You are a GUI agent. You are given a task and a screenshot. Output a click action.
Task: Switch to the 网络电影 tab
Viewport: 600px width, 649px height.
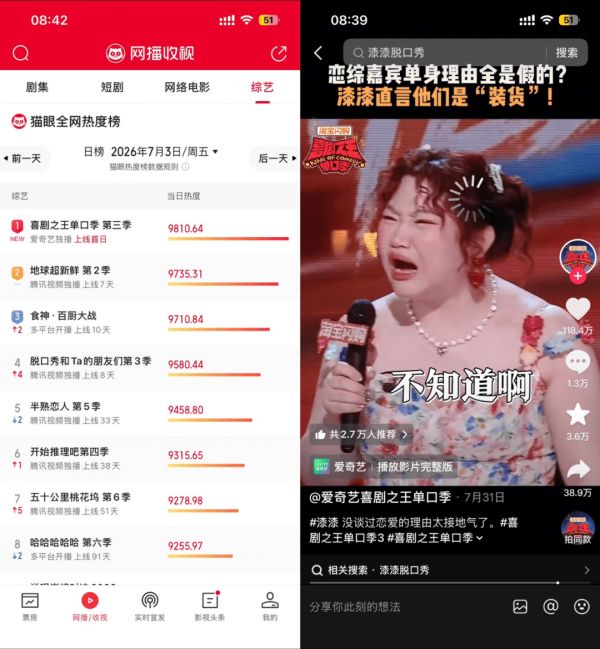coord(187,87)
